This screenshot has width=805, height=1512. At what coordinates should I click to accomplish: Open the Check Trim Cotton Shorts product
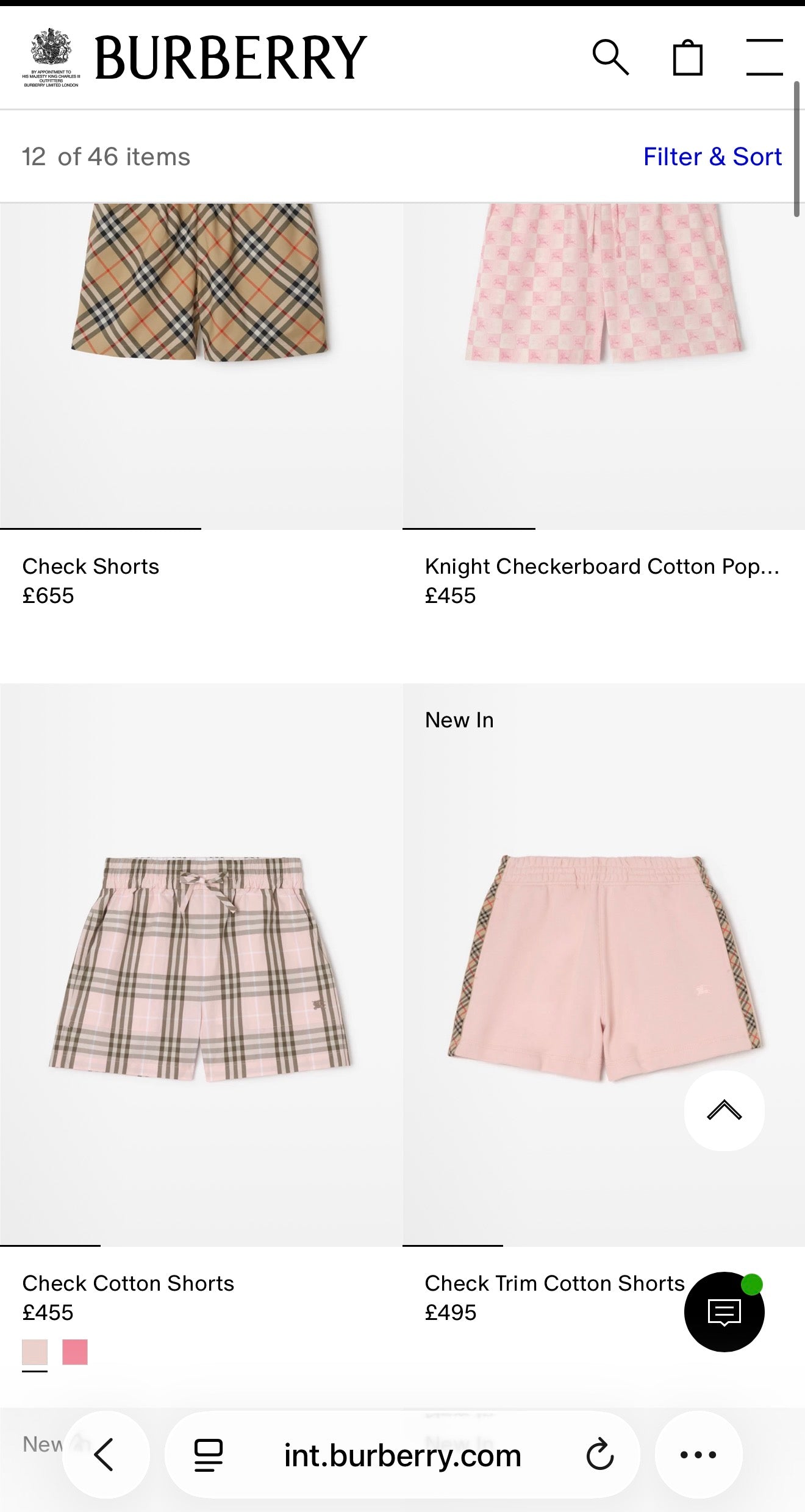pos(555,1283)
